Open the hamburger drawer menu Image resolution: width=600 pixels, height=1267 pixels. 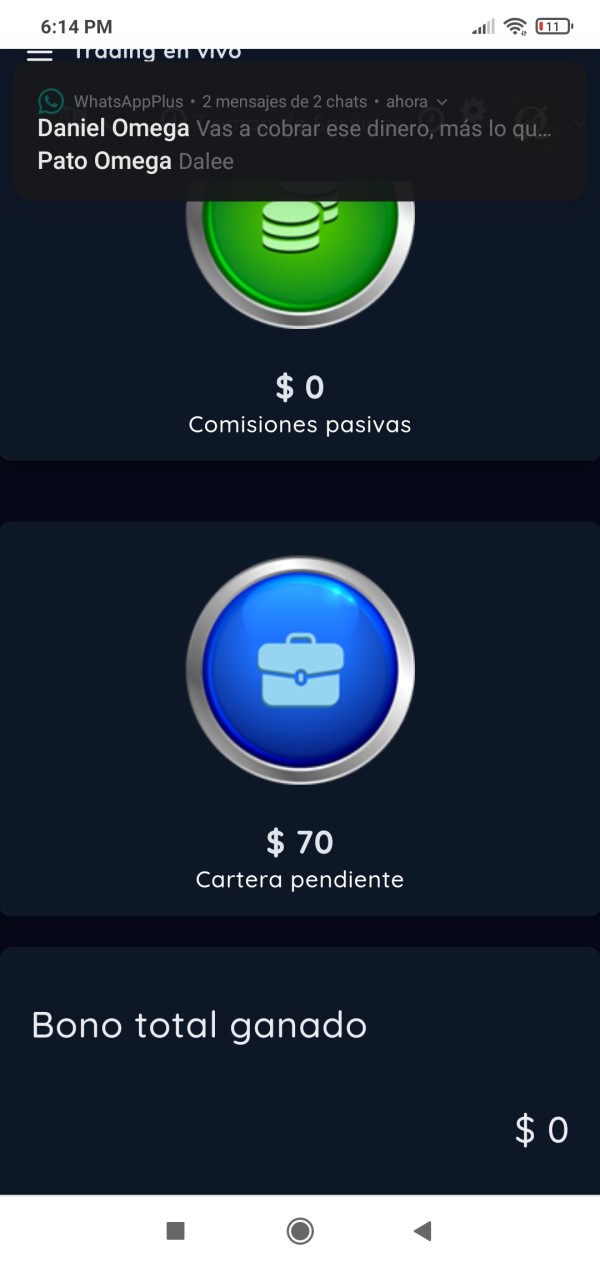[39, 54]
